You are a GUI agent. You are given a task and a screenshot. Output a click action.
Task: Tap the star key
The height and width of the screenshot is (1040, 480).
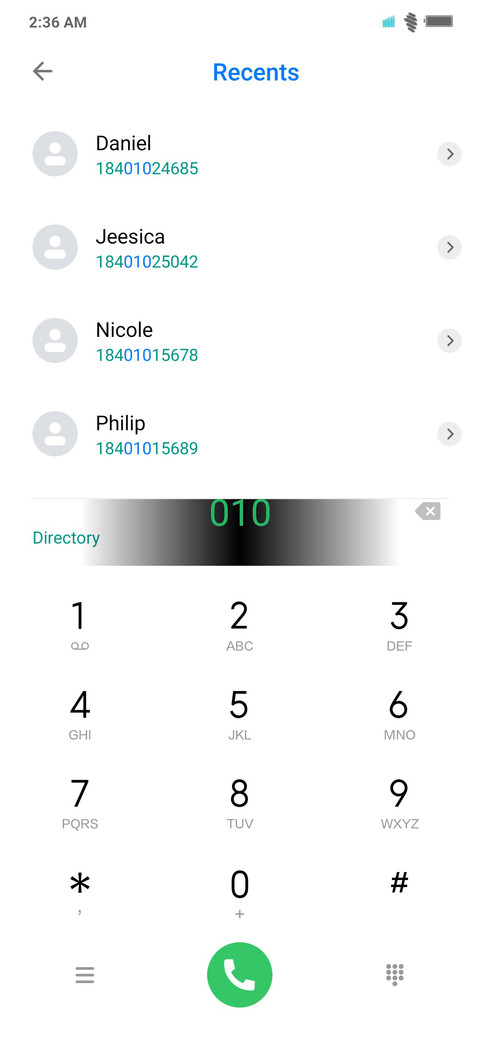coord(80,892)
